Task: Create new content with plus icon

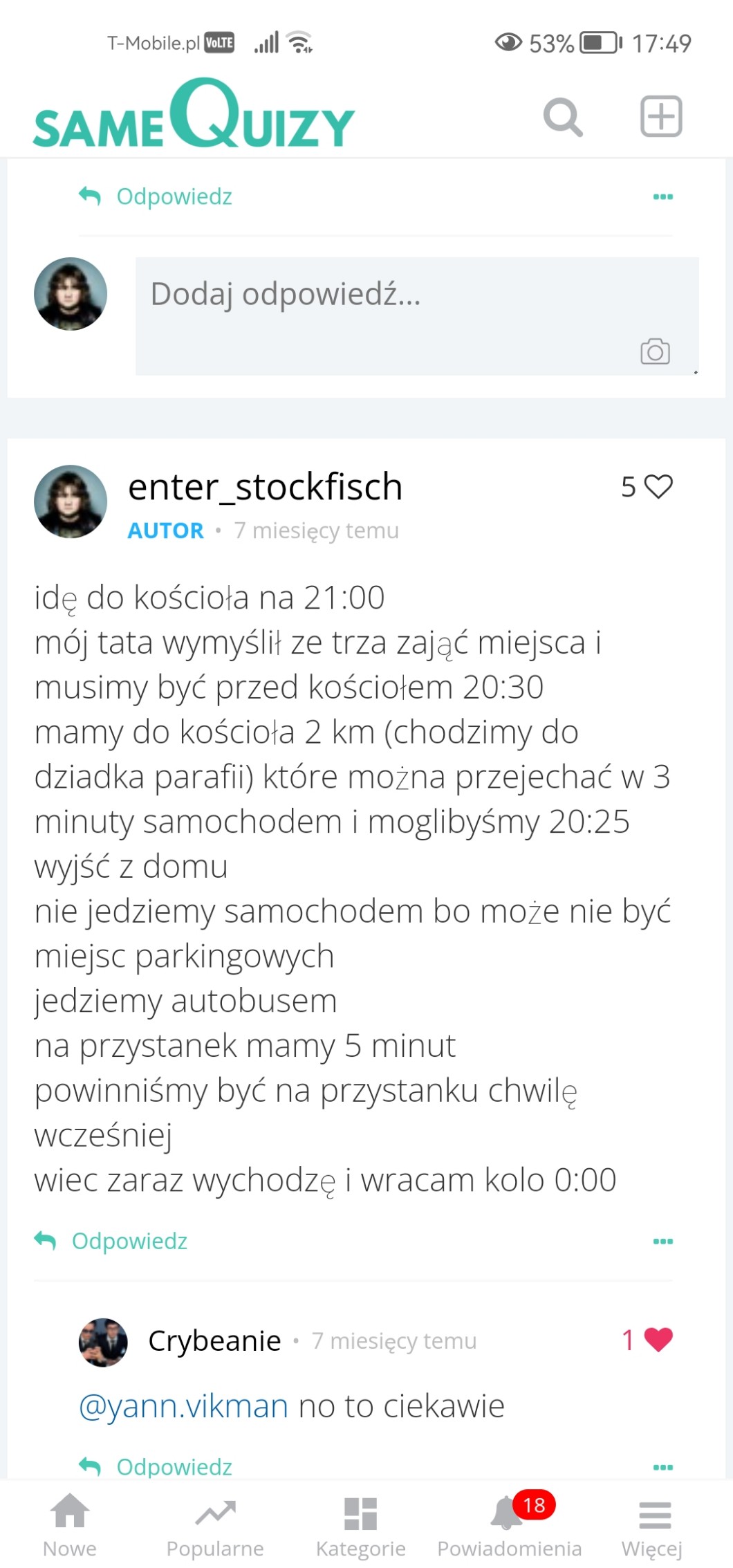Action: click(660, 116)
